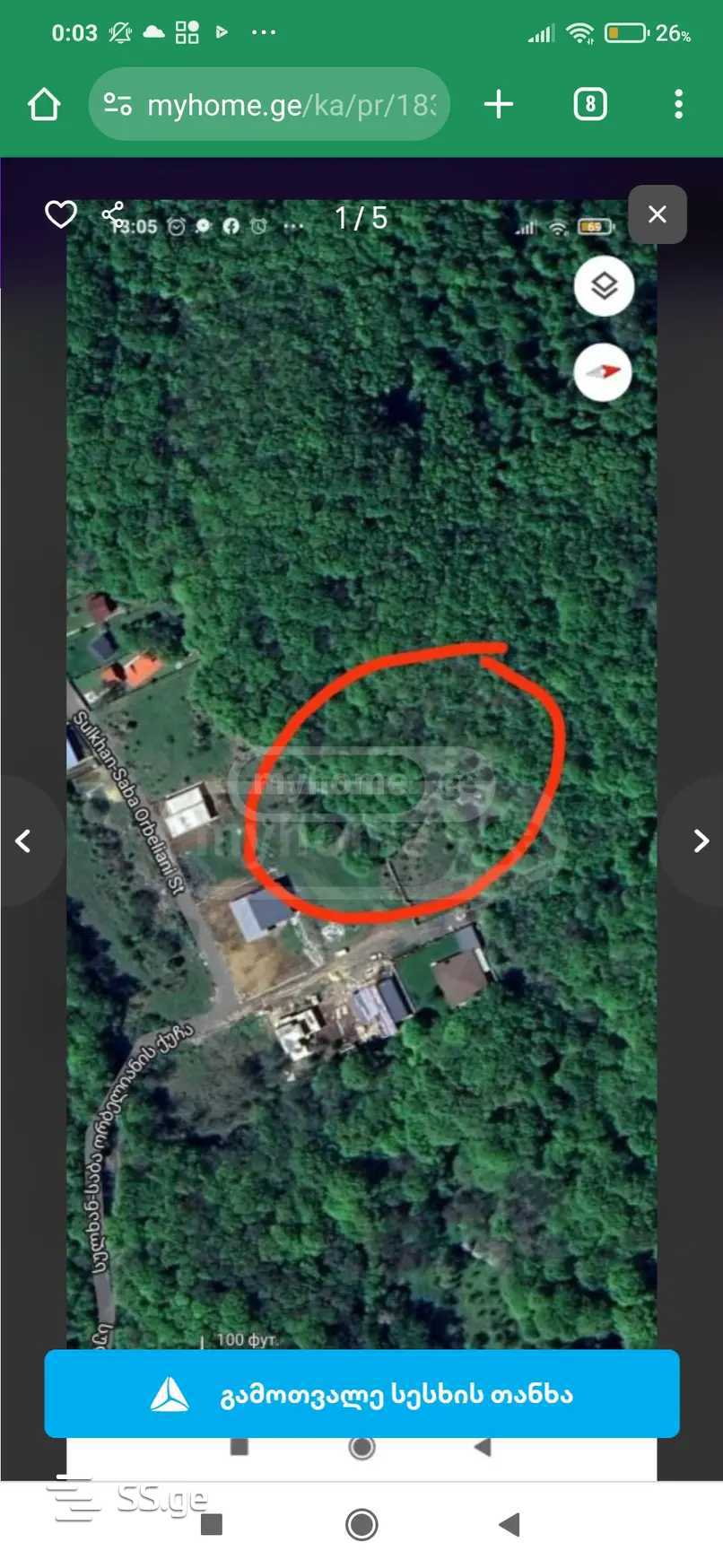Show the previous photo
723x1568 pixels.
tap(23, 841)
